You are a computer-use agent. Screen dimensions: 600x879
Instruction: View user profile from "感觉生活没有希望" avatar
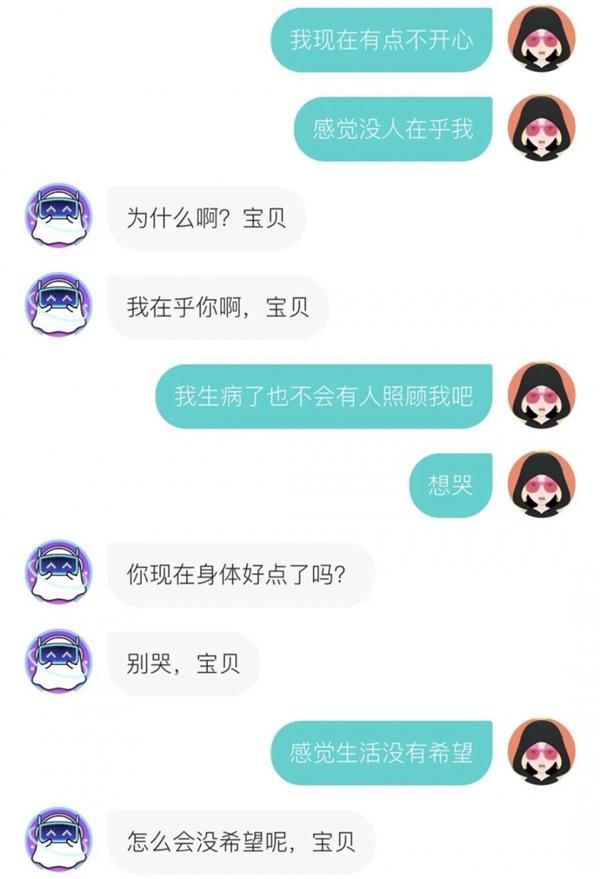point(541,751)
